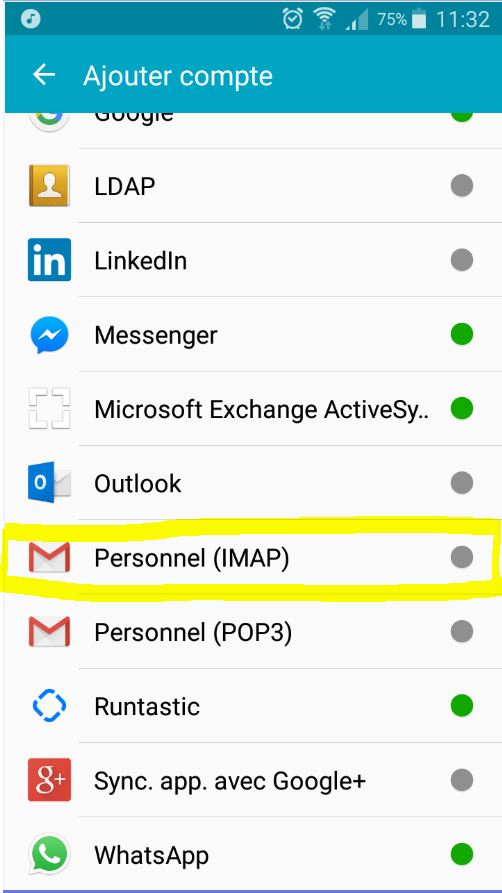Screen dimensions: 502x893
Task: Open the LDAP account option
Action: (253, 186)
